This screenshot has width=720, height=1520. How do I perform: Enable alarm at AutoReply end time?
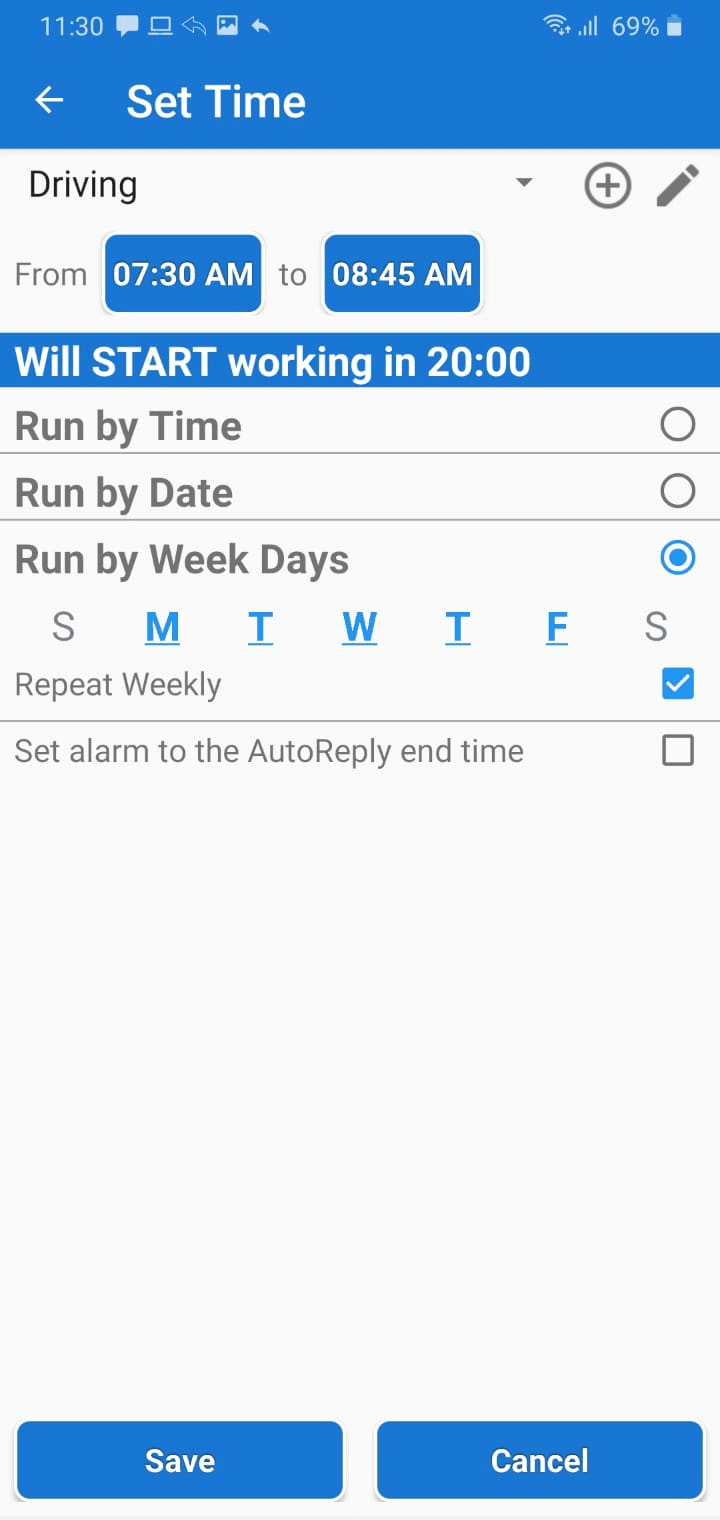pos(677,751)
